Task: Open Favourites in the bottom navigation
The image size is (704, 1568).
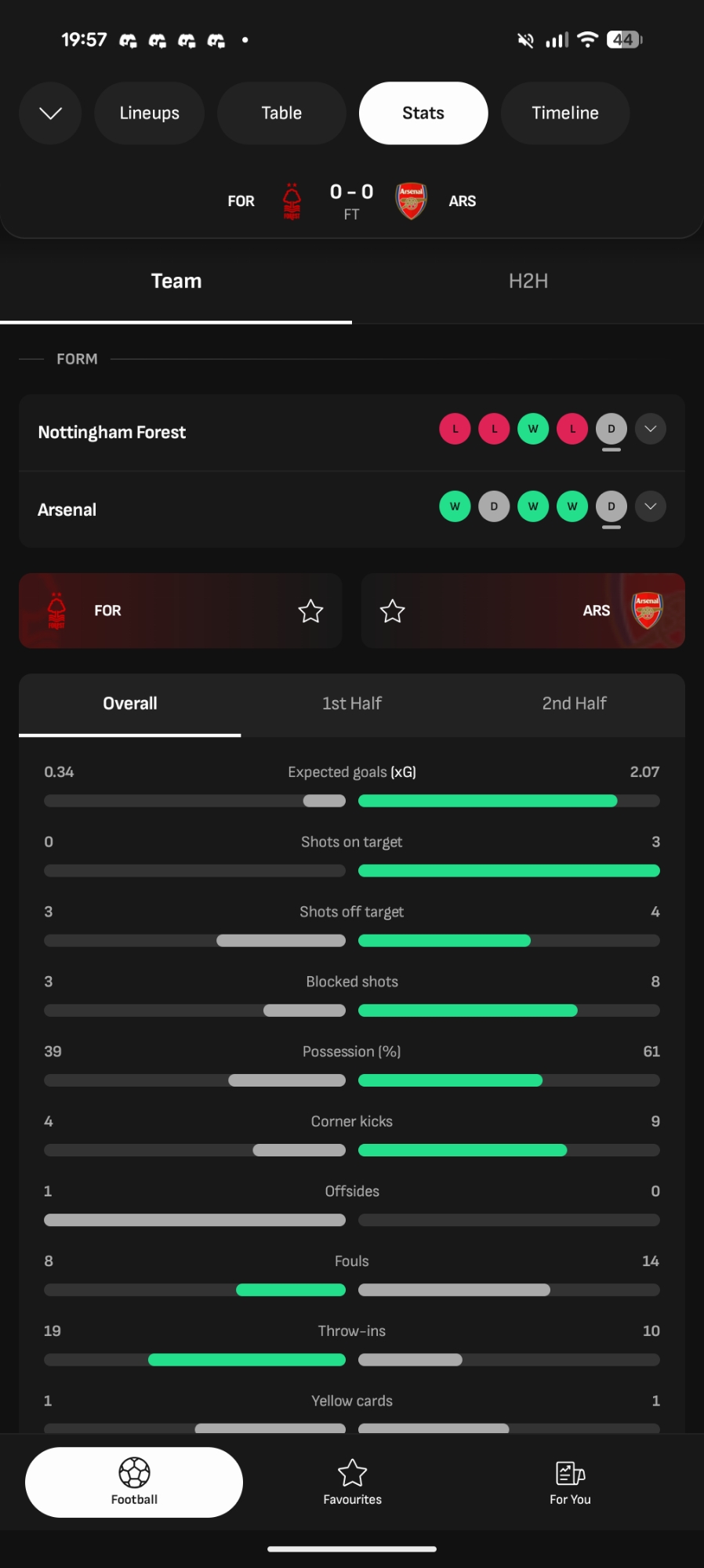Action: 352,1482
